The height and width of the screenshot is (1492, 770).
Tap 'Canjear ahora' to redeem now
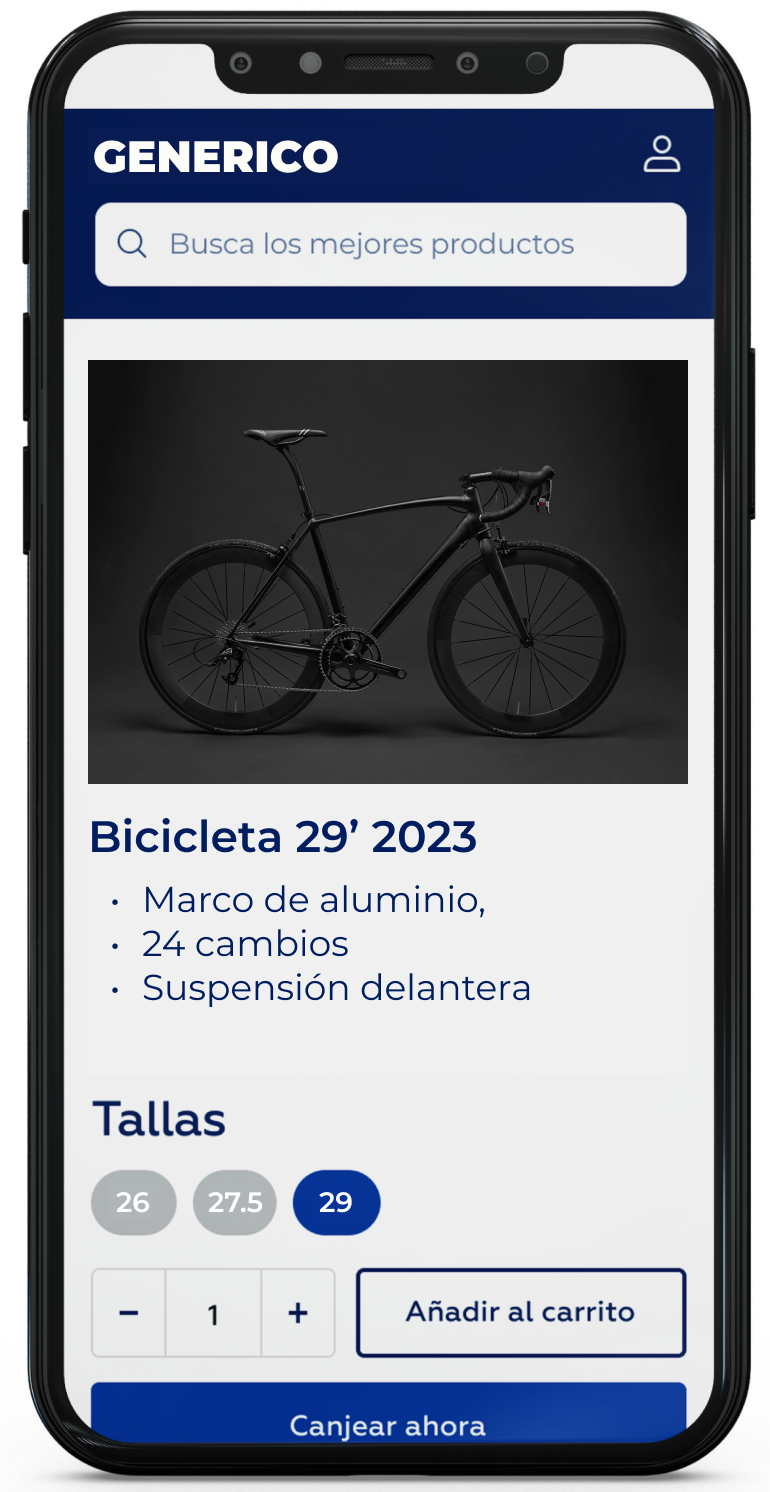(388, 1423)
